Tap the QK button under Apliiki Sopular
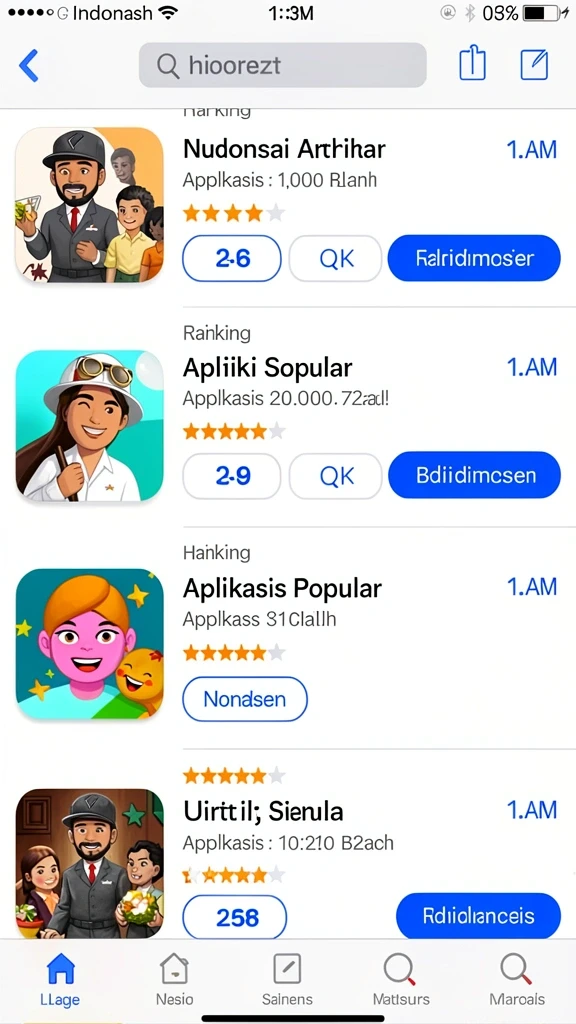Viewport: 576px width, 1024px height. 336,476
